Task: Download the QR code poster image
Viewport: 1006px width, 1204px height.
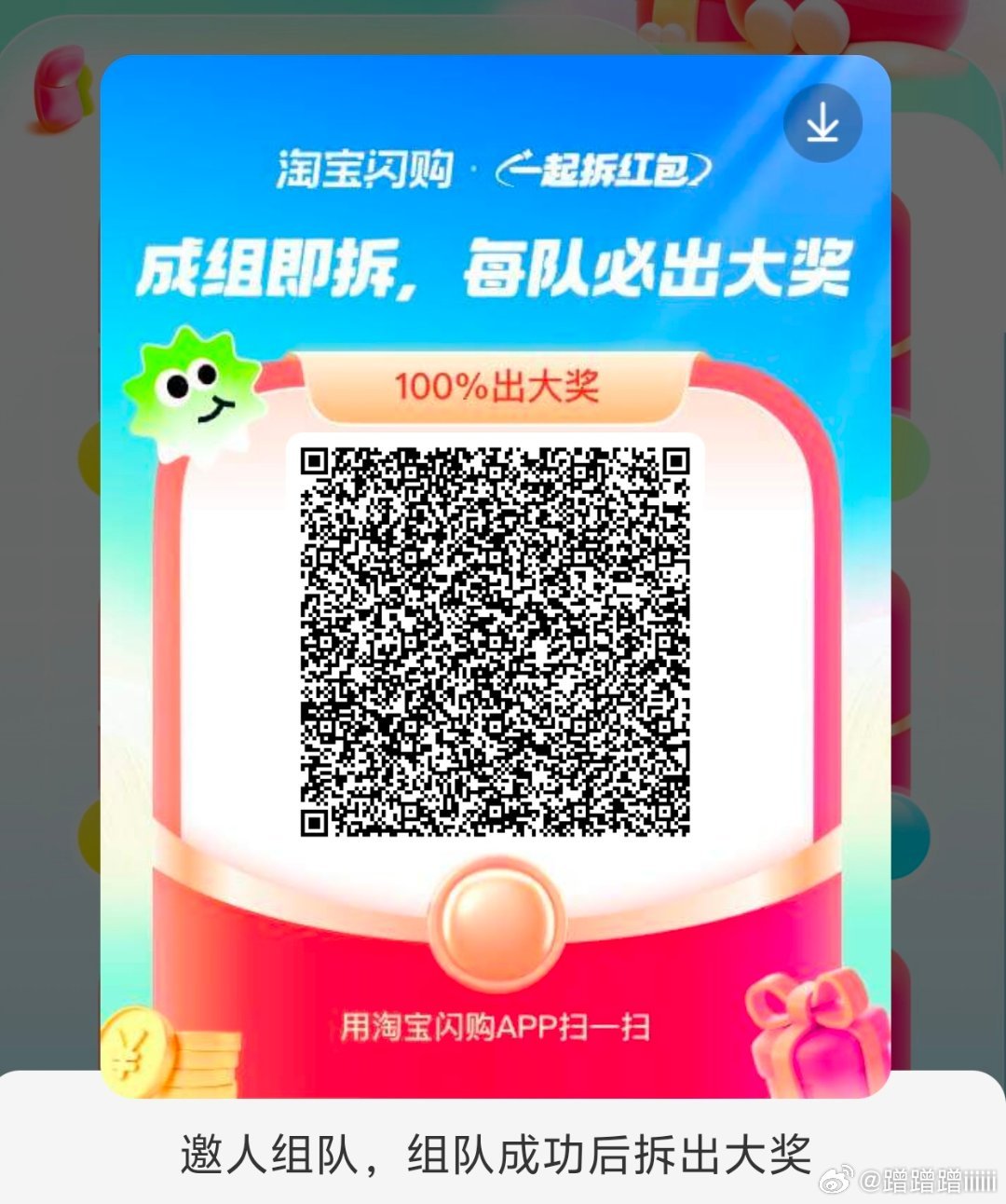Action: [x=822, y=123]
